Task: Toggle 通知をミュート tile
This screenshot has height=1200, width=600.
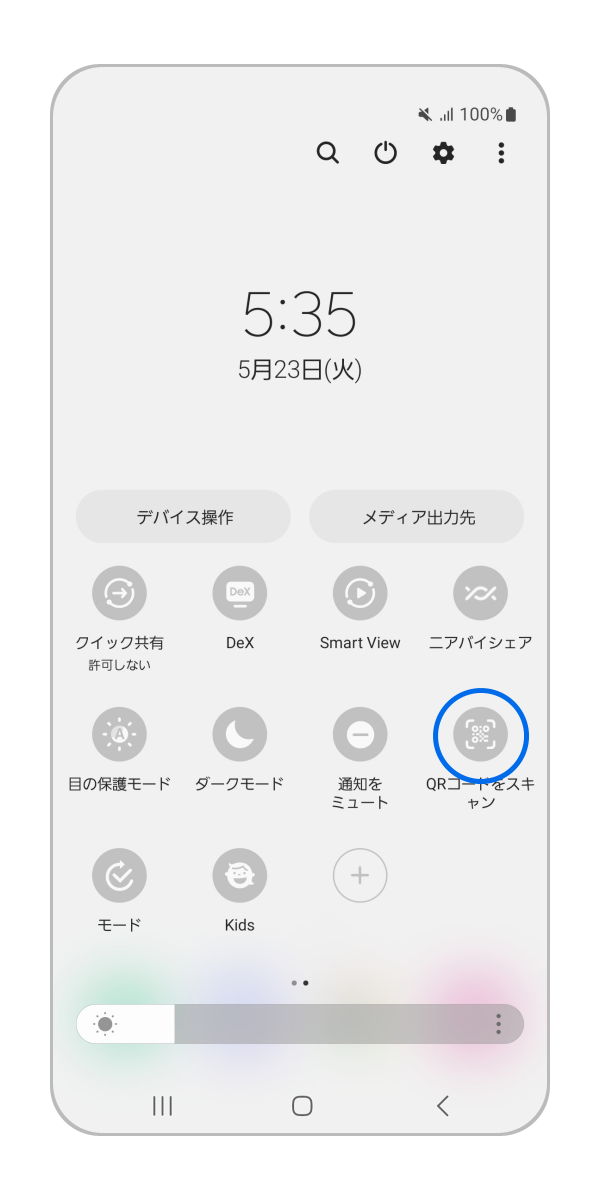Action: coord(360,735)
